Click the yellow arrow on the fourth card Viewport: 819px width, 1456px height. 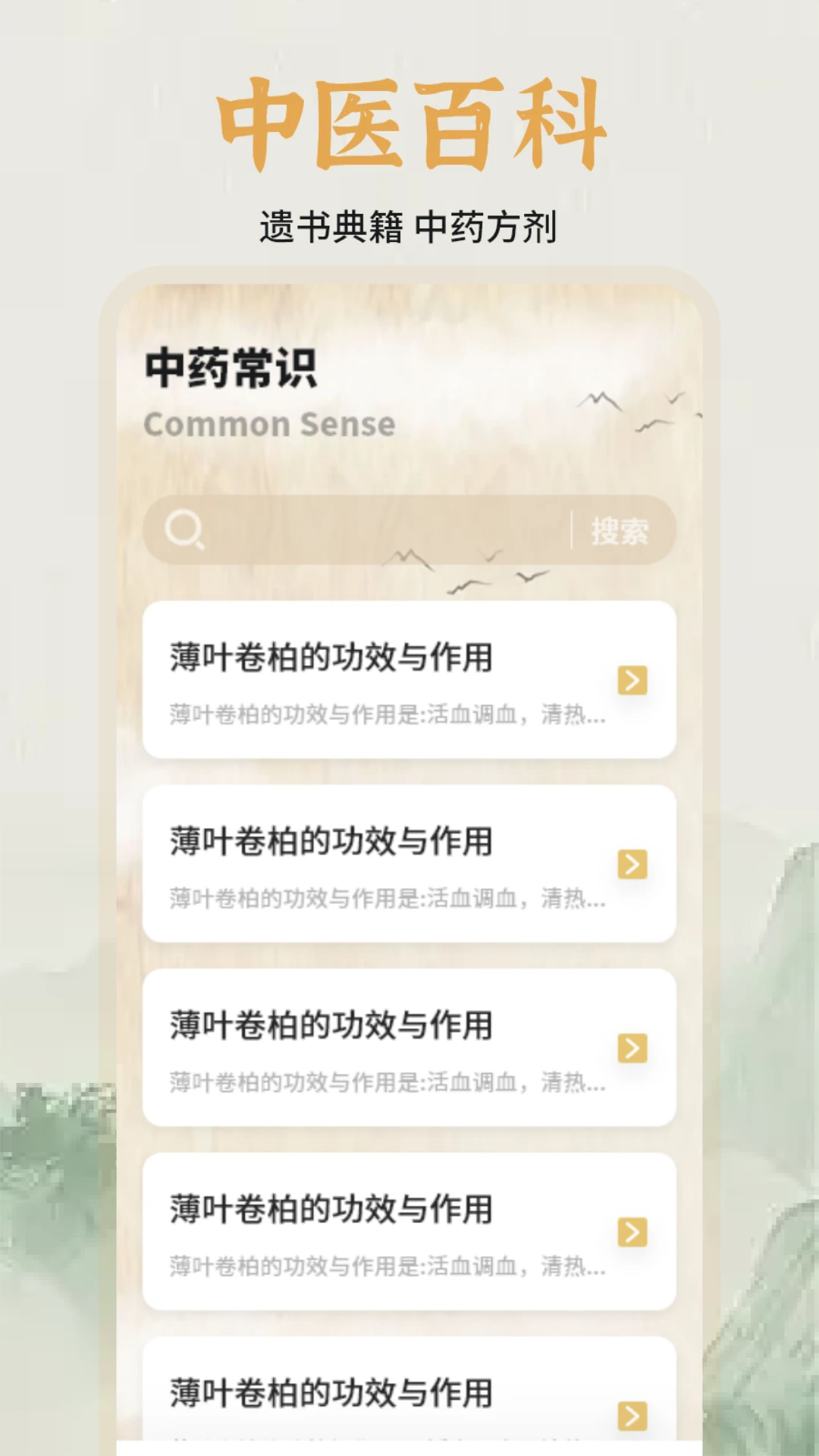coord(632,1232)
